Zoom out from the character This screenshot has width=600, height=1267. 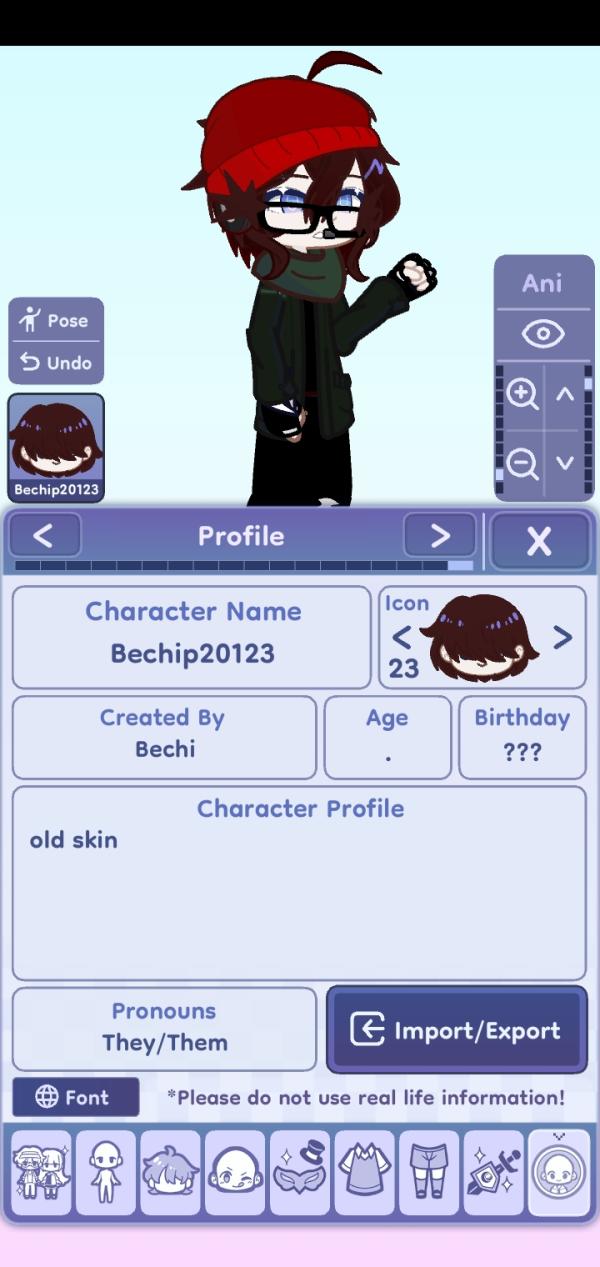521,463
